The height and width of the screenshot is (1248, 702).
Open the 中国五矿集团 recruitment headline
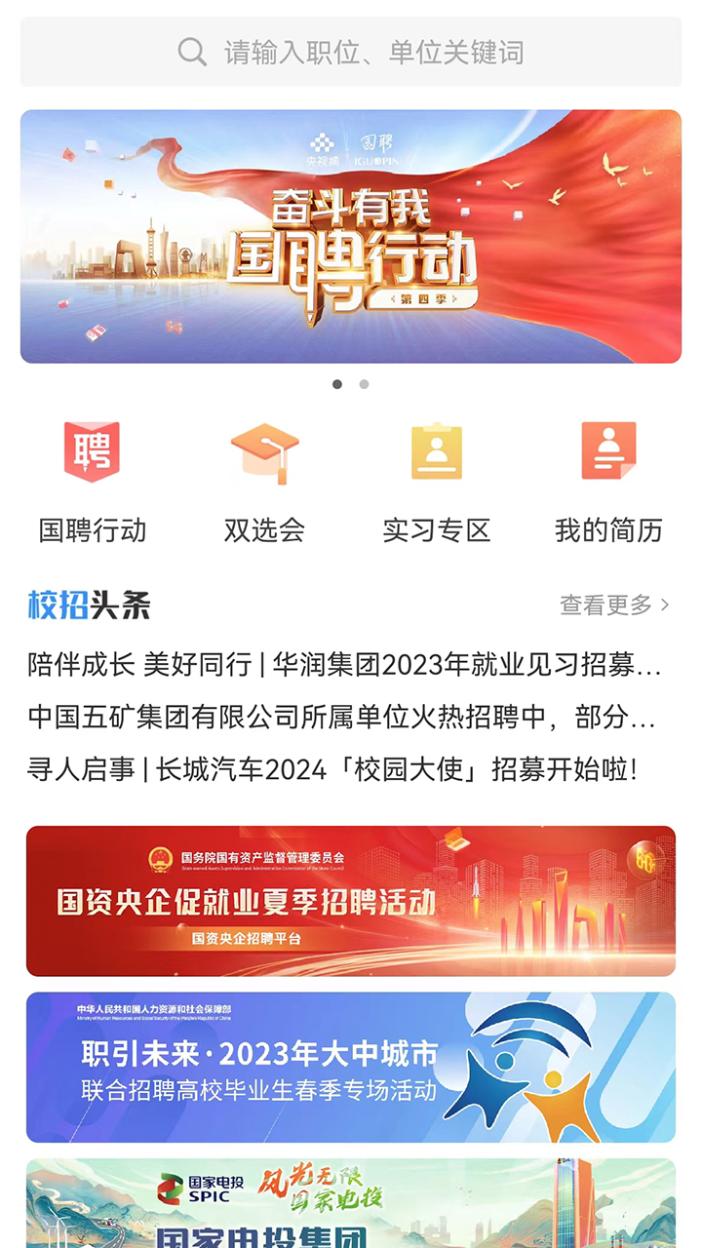click(x=341, y=717)
